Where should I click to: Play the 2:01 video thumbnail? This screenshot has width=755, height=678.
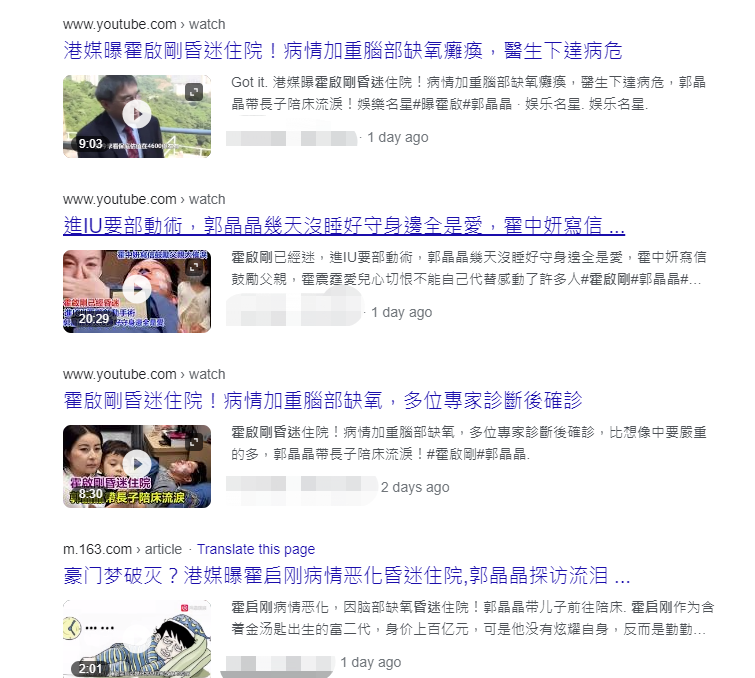pos(137,638)
